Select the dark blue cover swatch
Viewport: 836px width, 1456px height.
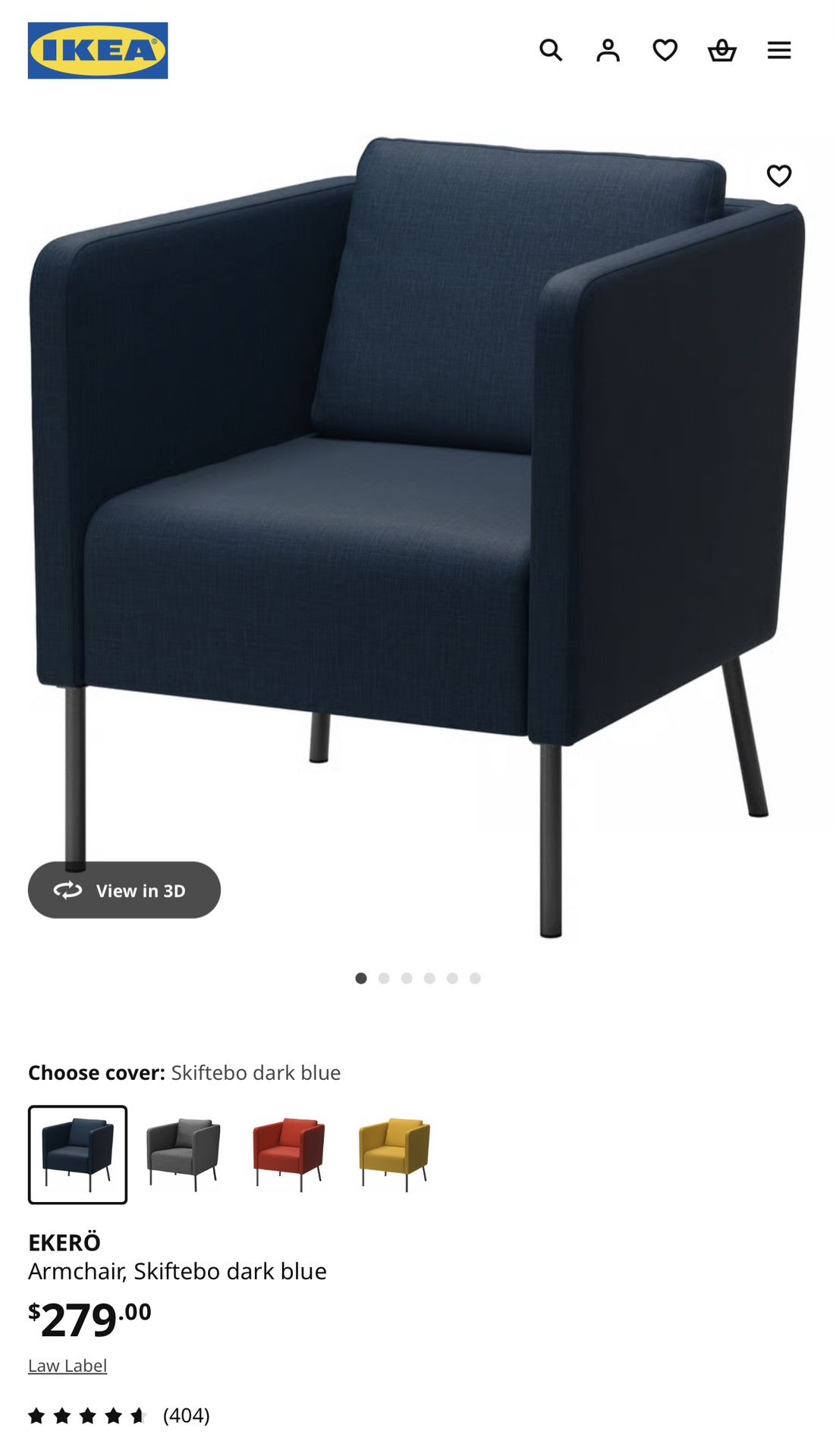tap(77, 1155)
